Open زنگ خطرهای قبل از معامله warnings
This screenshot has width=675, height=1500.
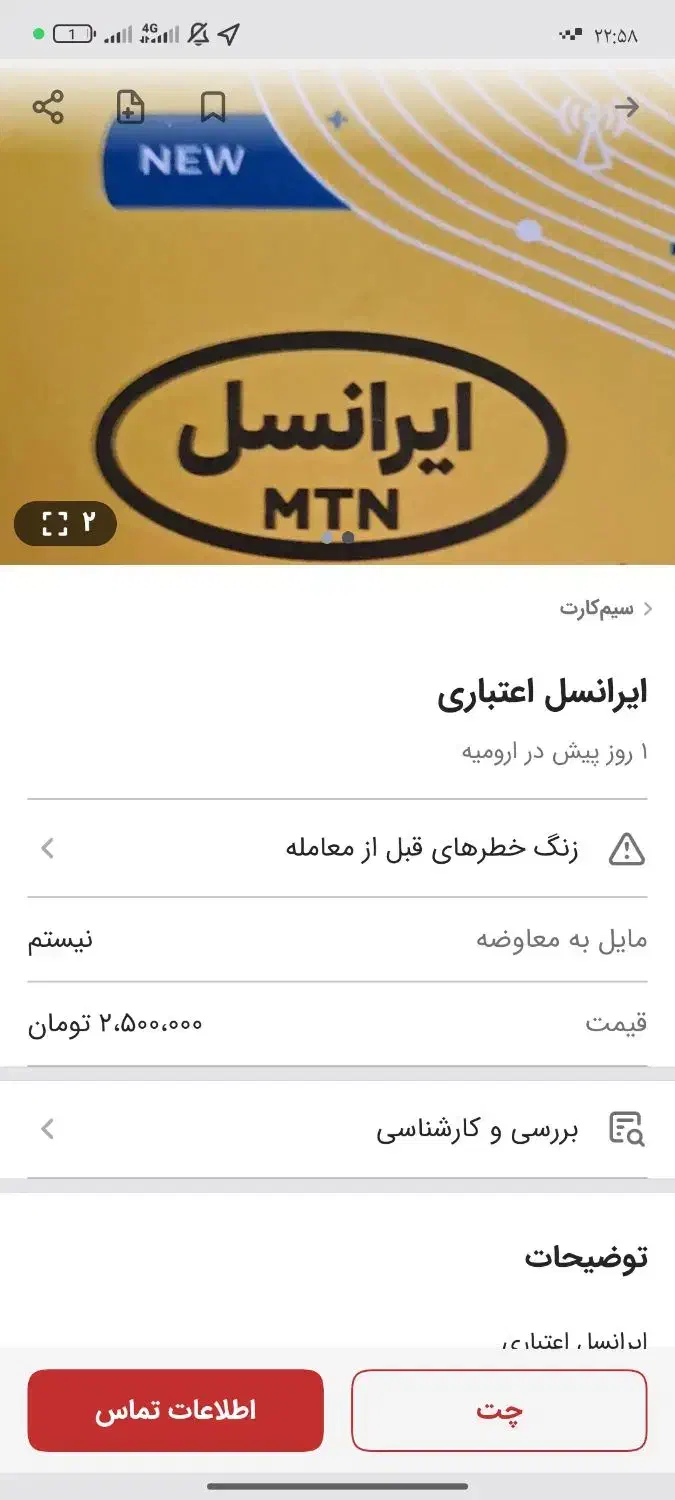337,849
